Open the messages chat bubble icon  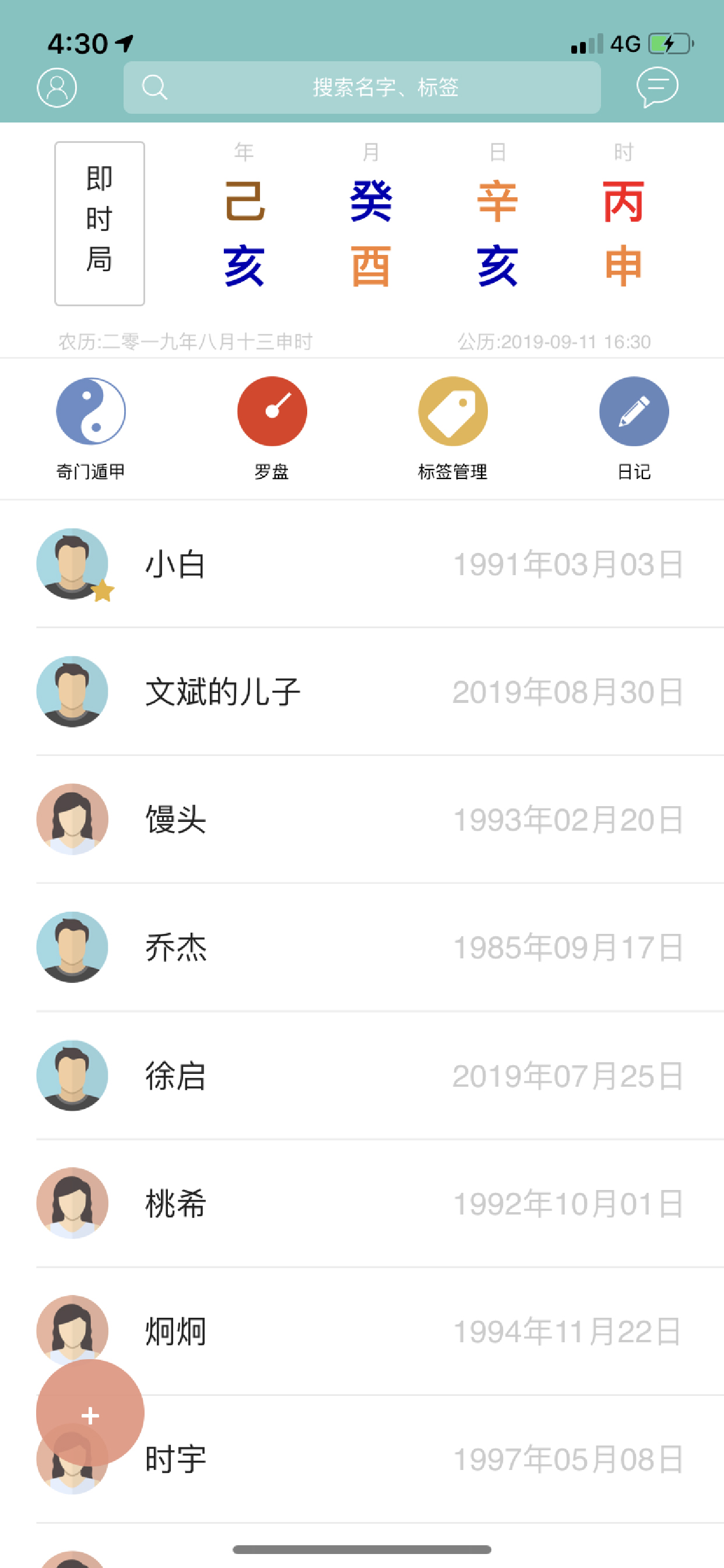(x=657, y=87)
